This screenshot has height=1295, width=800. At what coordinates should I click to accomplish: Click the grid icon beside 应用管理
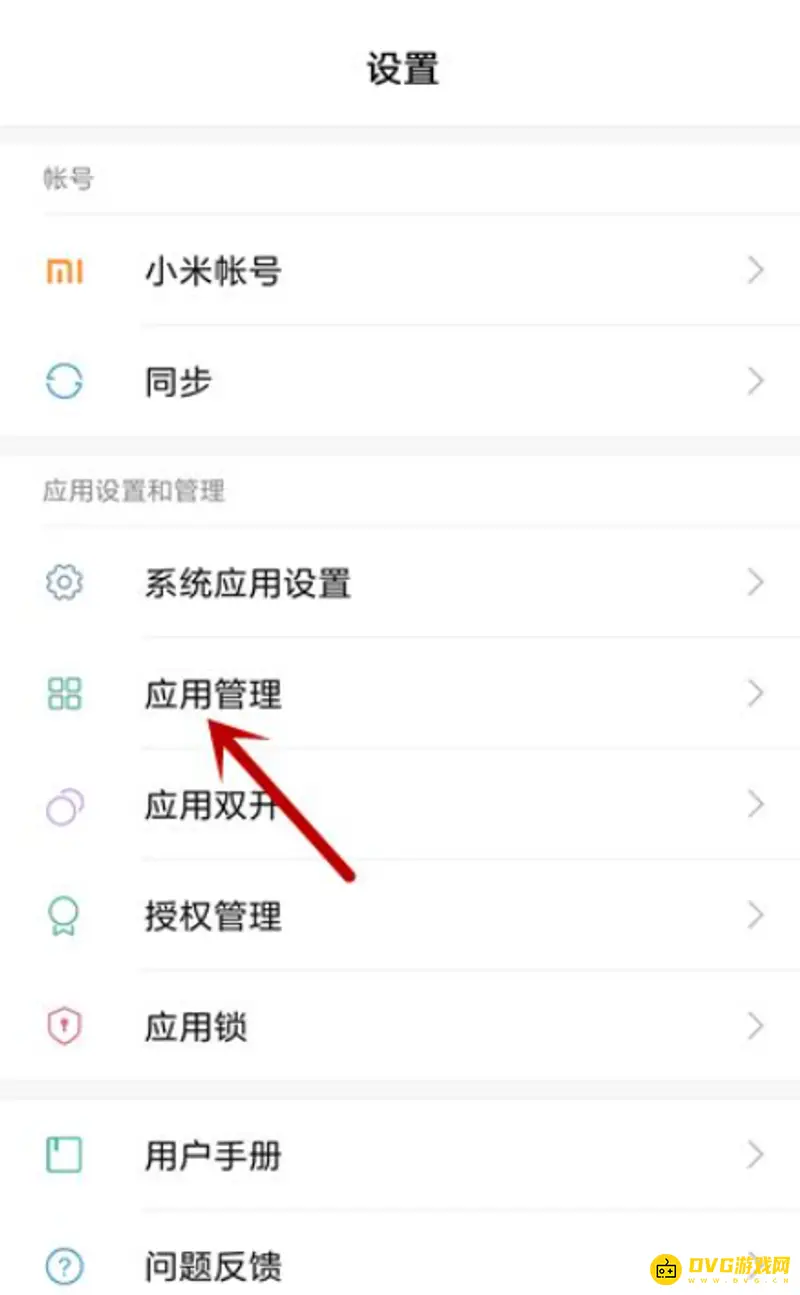[x=62, y=693]
